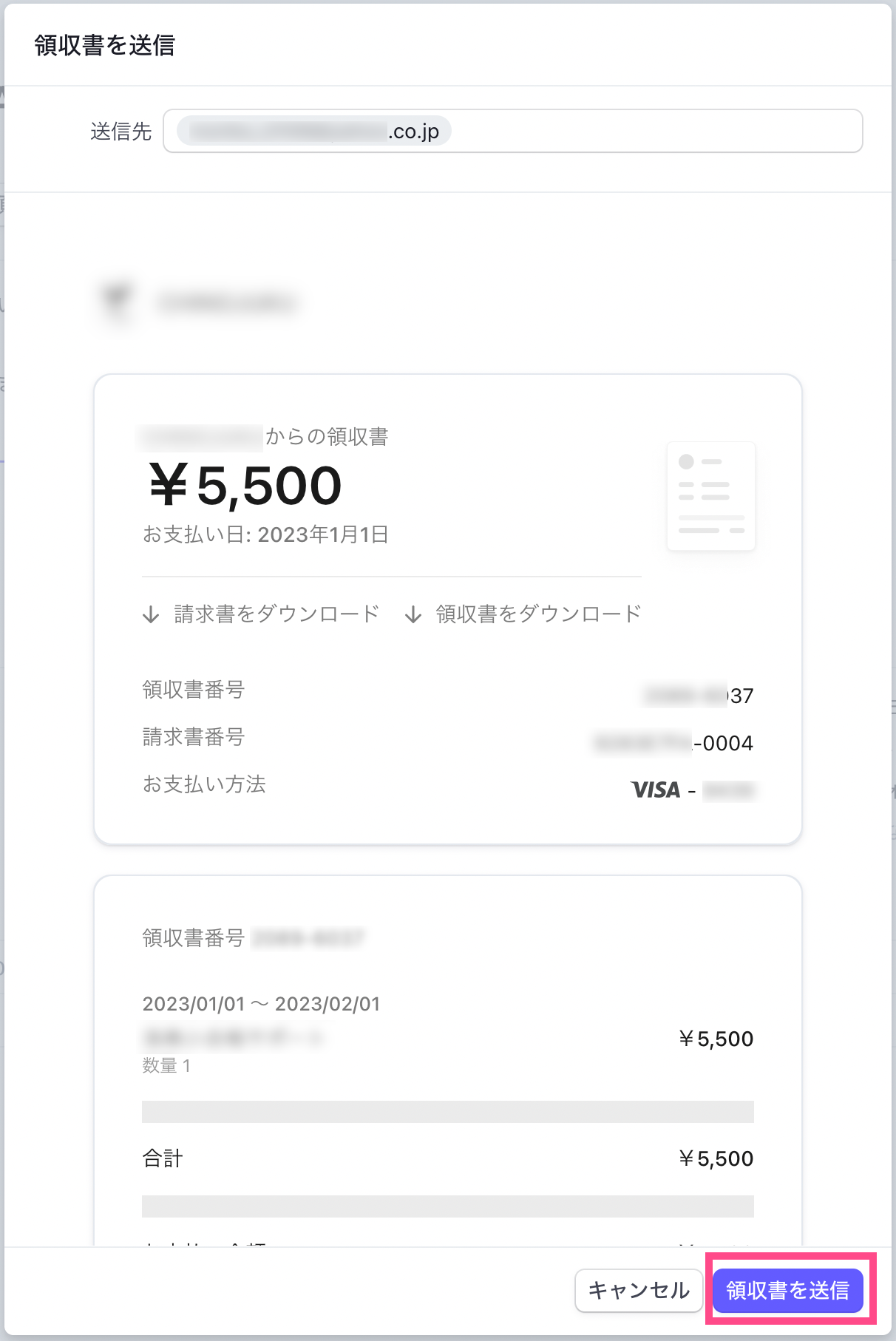
Task: Tap the 送信先 recipient email field
Action: 651,131
